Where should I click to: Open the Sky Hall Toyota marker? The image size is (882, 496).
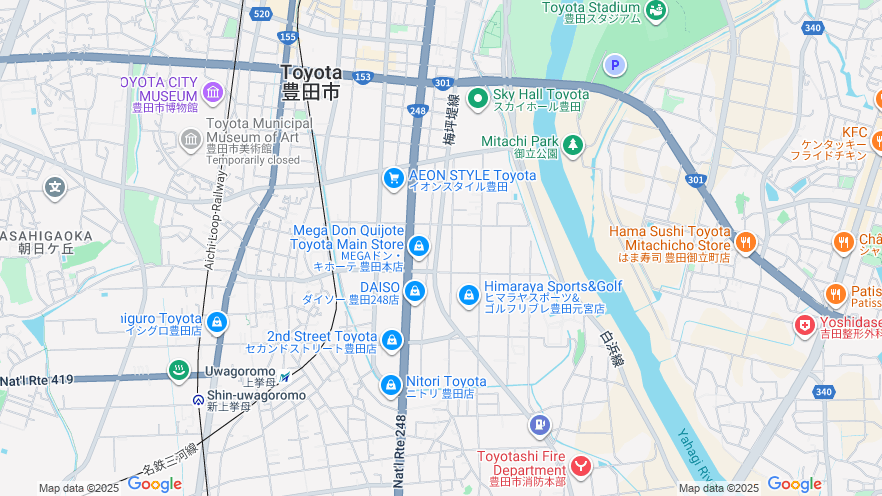tap(478, 98)
